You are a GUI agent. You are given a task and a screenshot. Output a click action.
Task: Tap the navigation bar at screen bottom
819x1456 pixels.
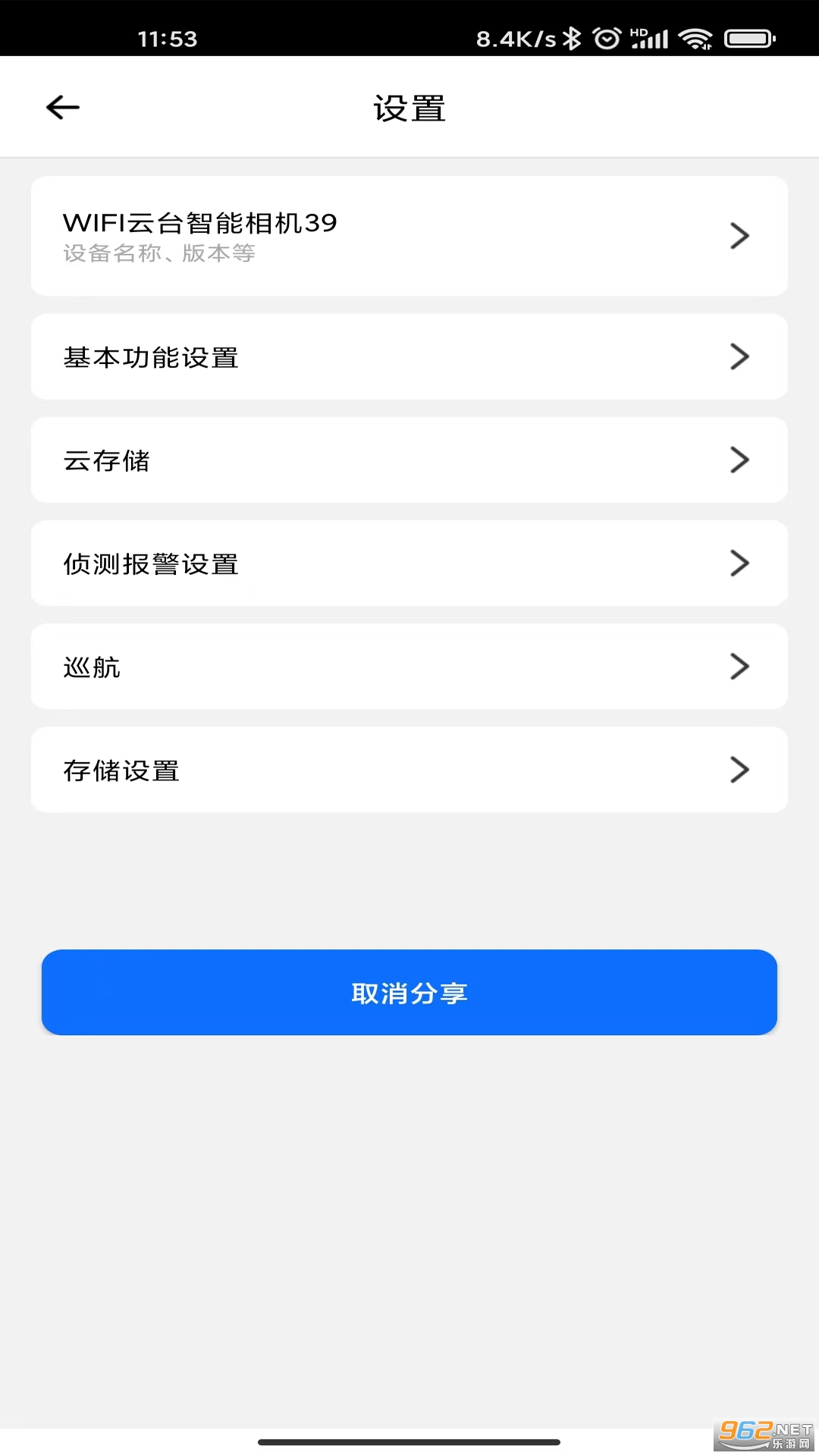tap(409, 1439)
